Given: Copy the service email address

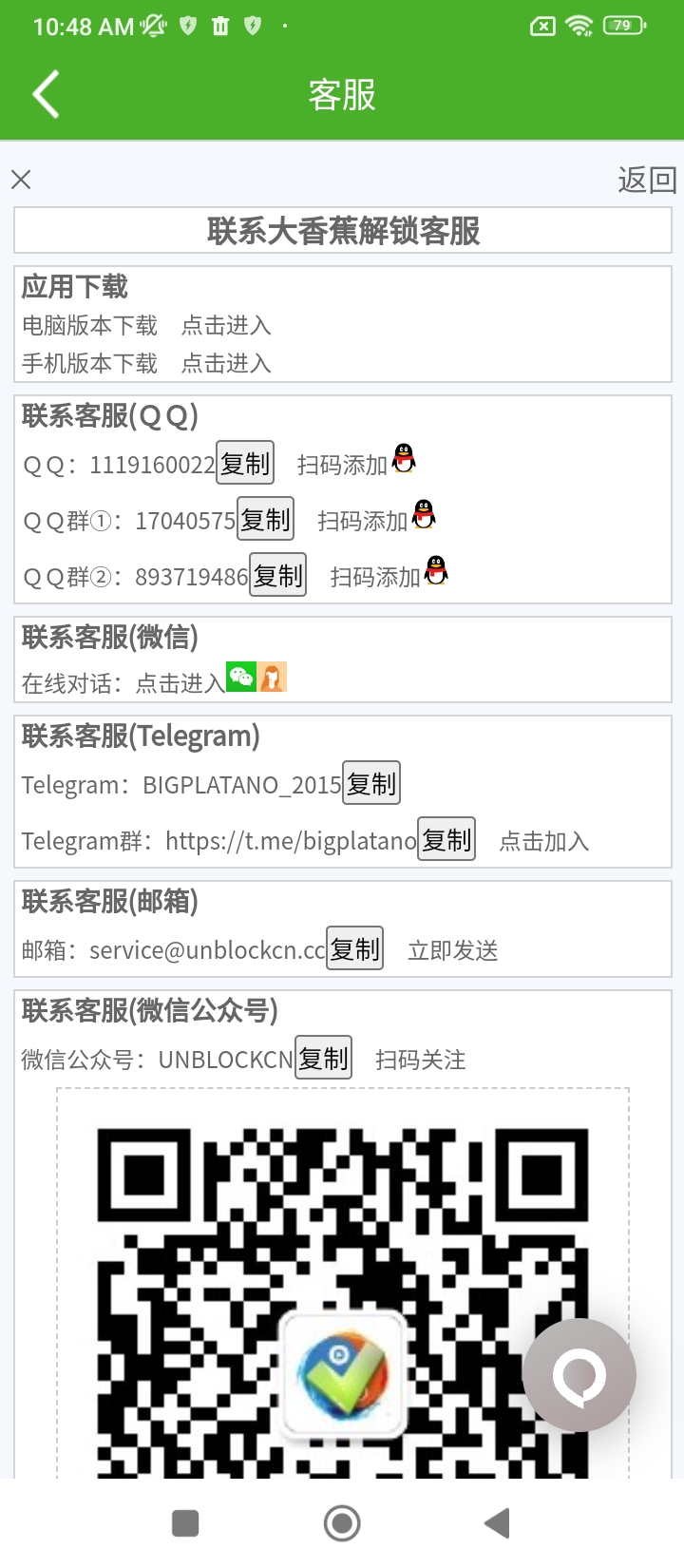Looking at the screenshot, I should click(x=354, y=949).
